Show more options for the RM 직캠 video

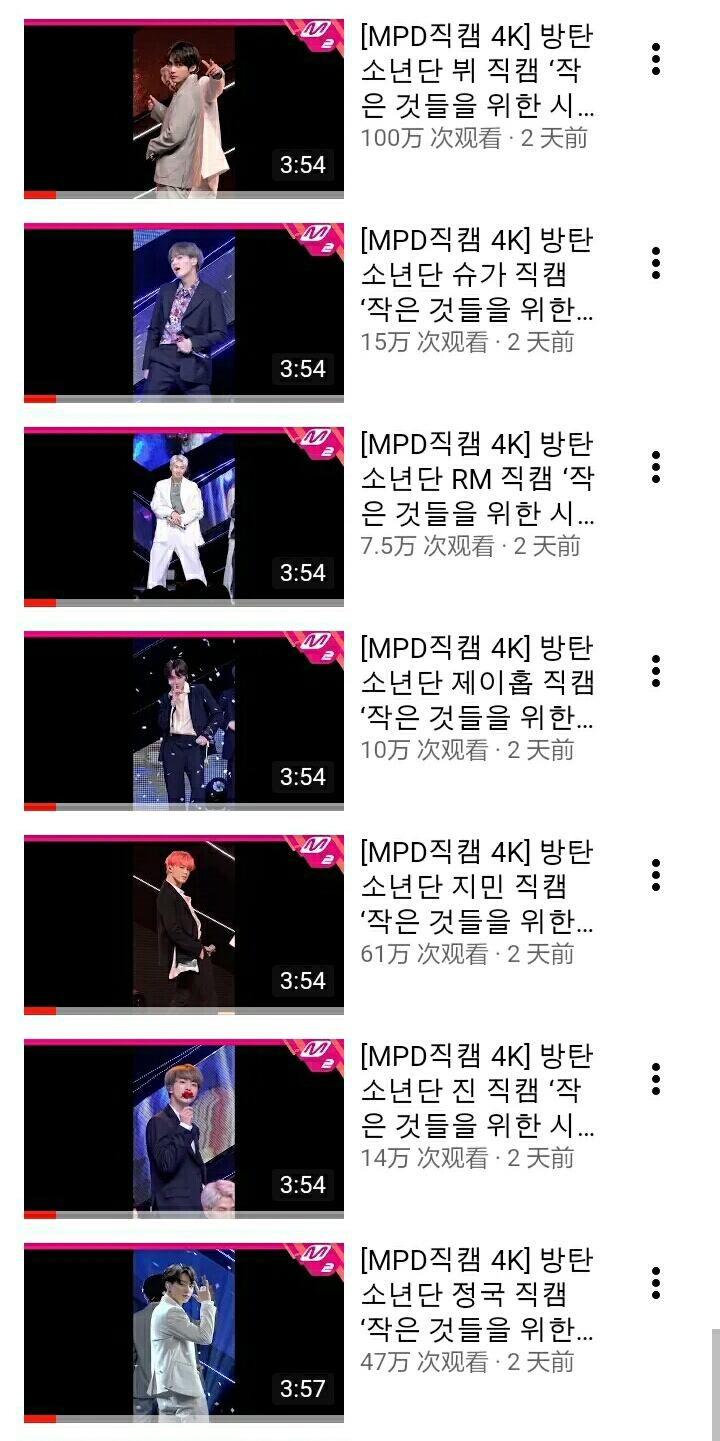coord(656,467)
